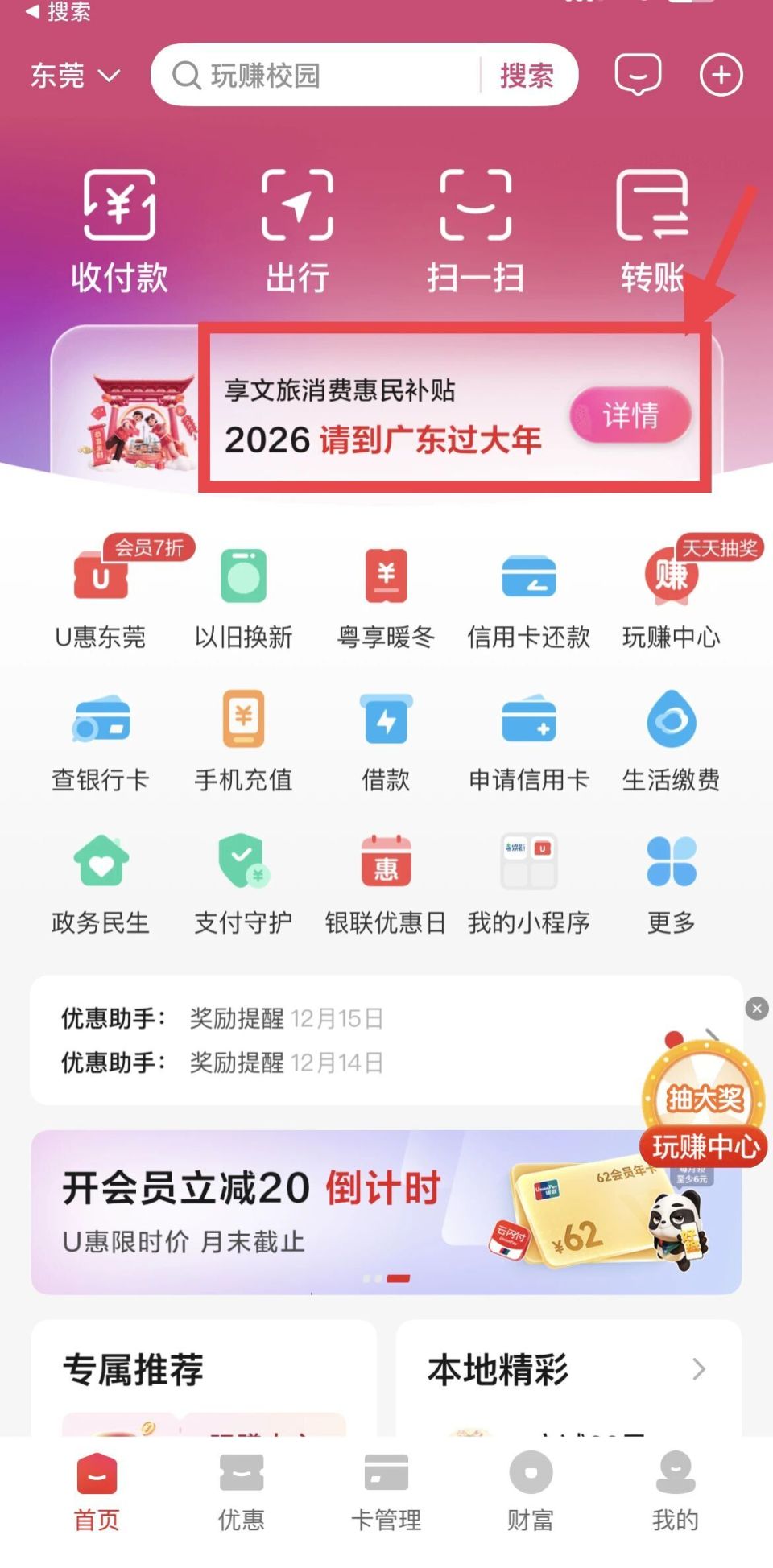Switch to the 我的 tab

pyautogui.click(x=673, y=1493)
